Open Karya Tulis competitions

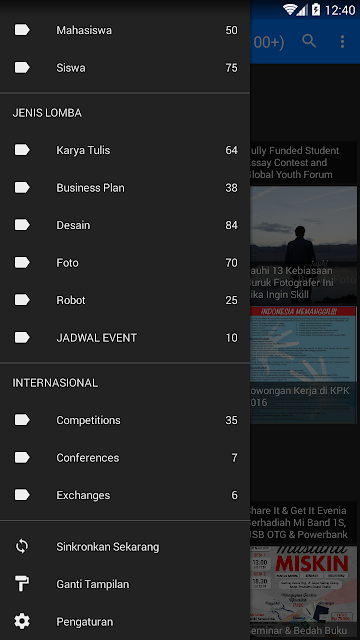tap(125, 150)
